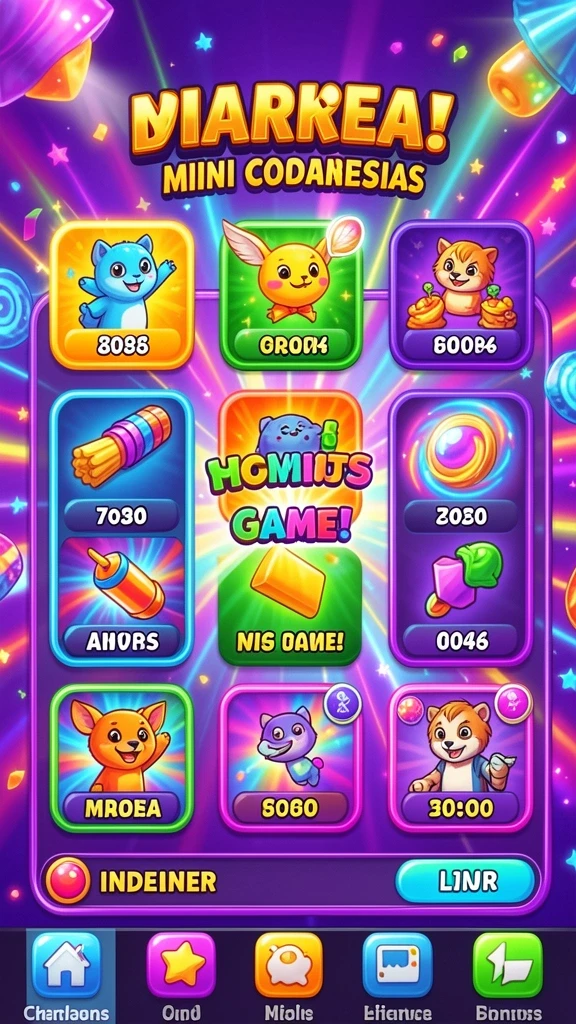Pick the green and purple gem item 0046

coord(461,599)
